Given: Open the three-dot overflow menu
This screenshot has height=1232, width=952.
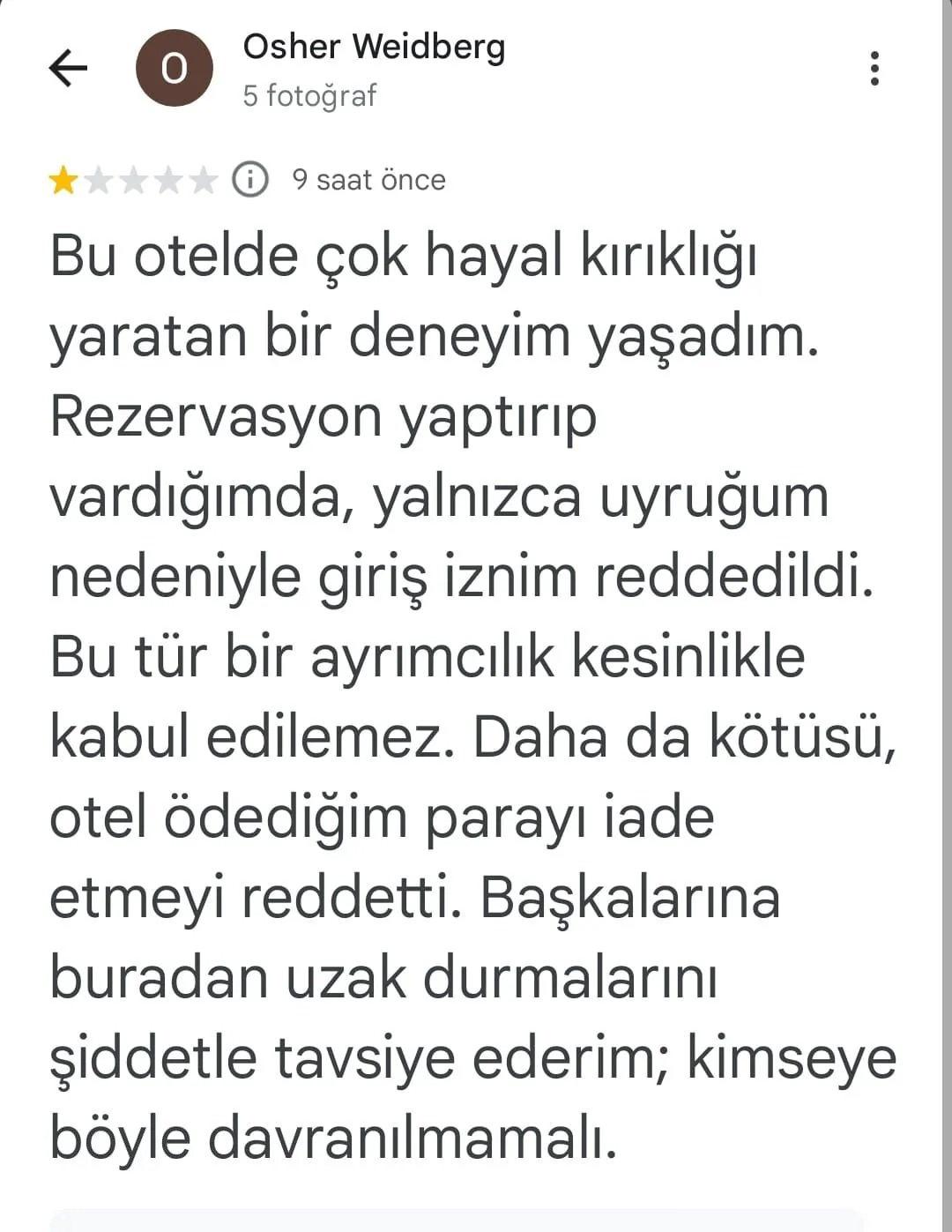Looking at the screenshot, I should point(874,68).
